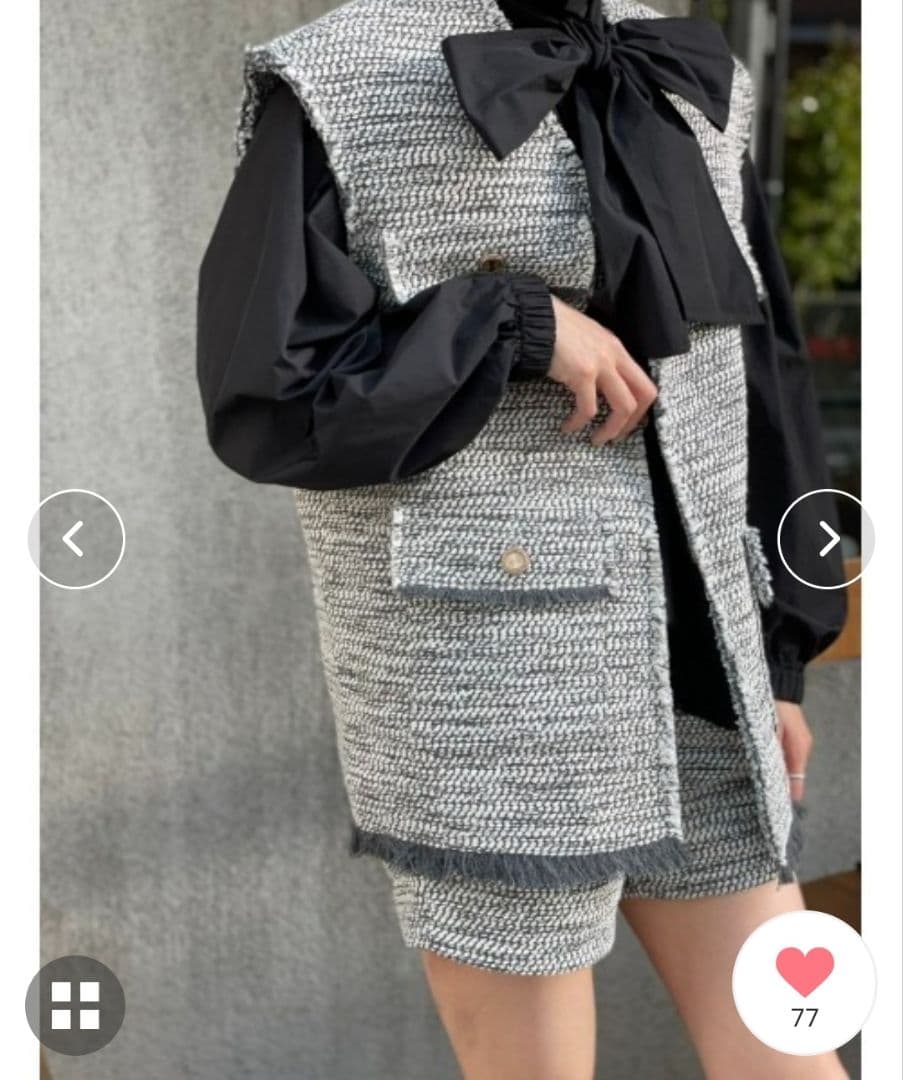The width and height of the screenshot is (903, 1080).
Task: Show the next product photo
Action: [826, 539]
